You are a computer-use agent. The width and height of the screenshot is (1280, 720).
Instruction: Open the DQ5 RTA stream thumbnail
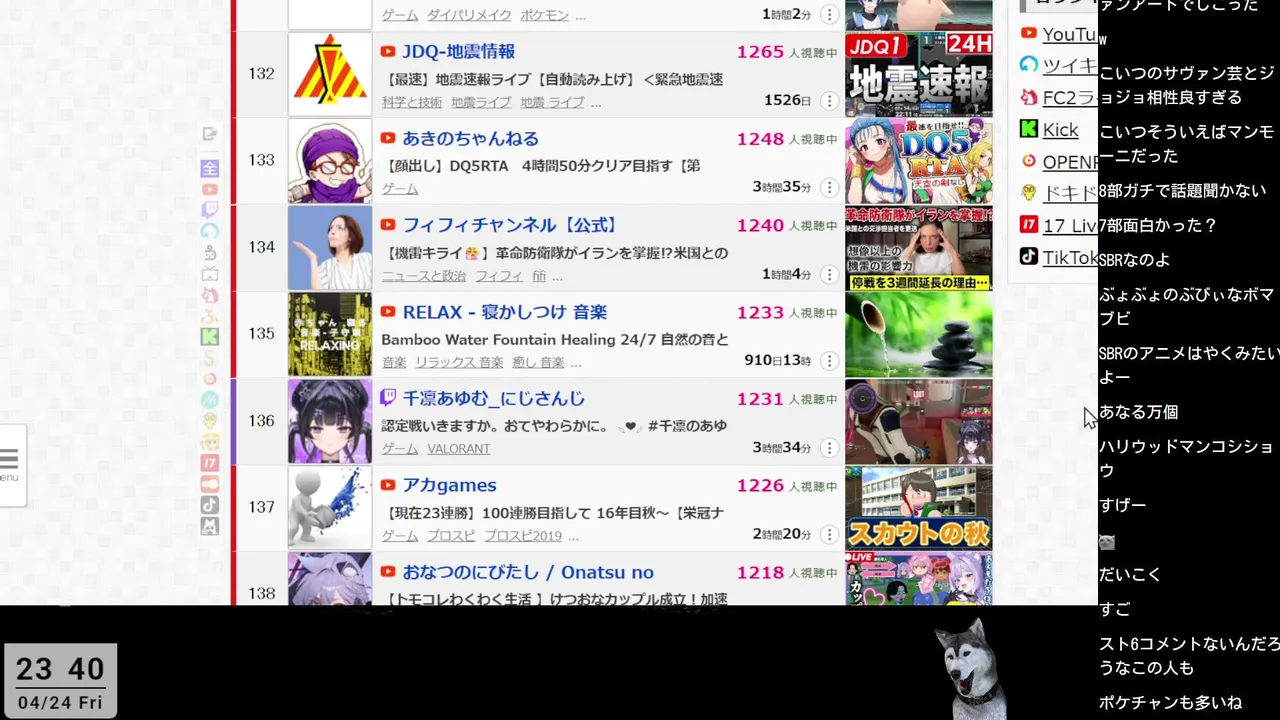click(918, 161)
